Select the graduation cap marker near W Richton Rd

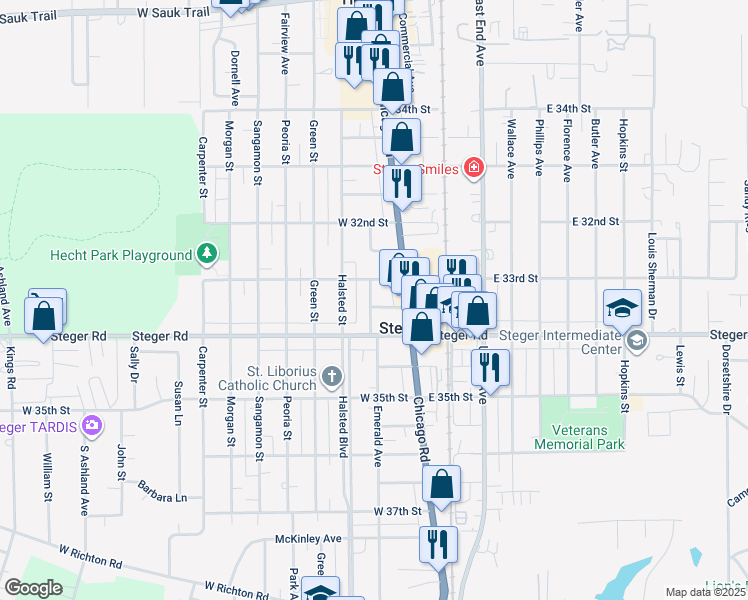pos(321,592)
